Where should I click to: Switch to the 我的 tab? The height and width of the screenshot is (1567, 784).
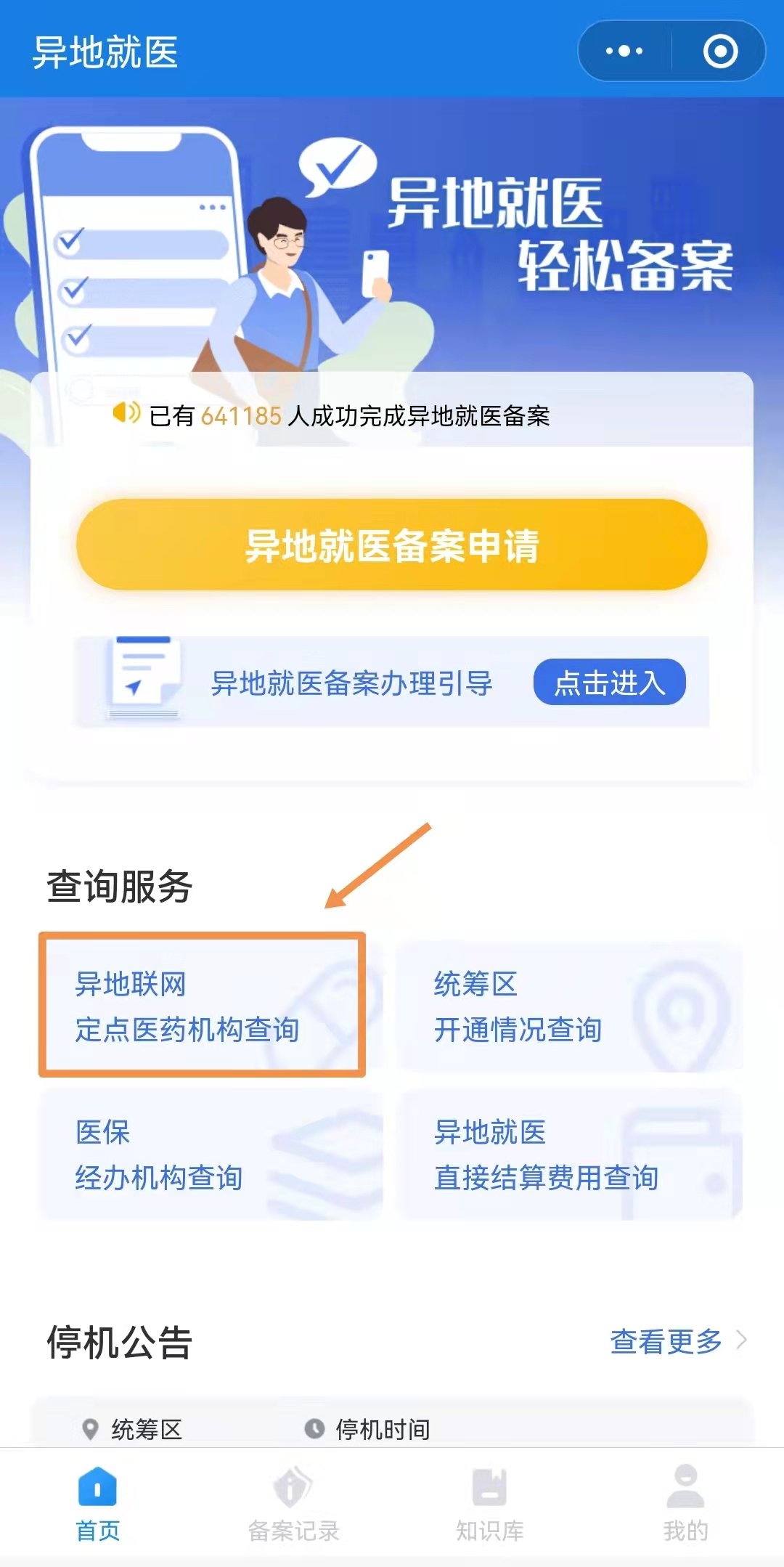685,1503
